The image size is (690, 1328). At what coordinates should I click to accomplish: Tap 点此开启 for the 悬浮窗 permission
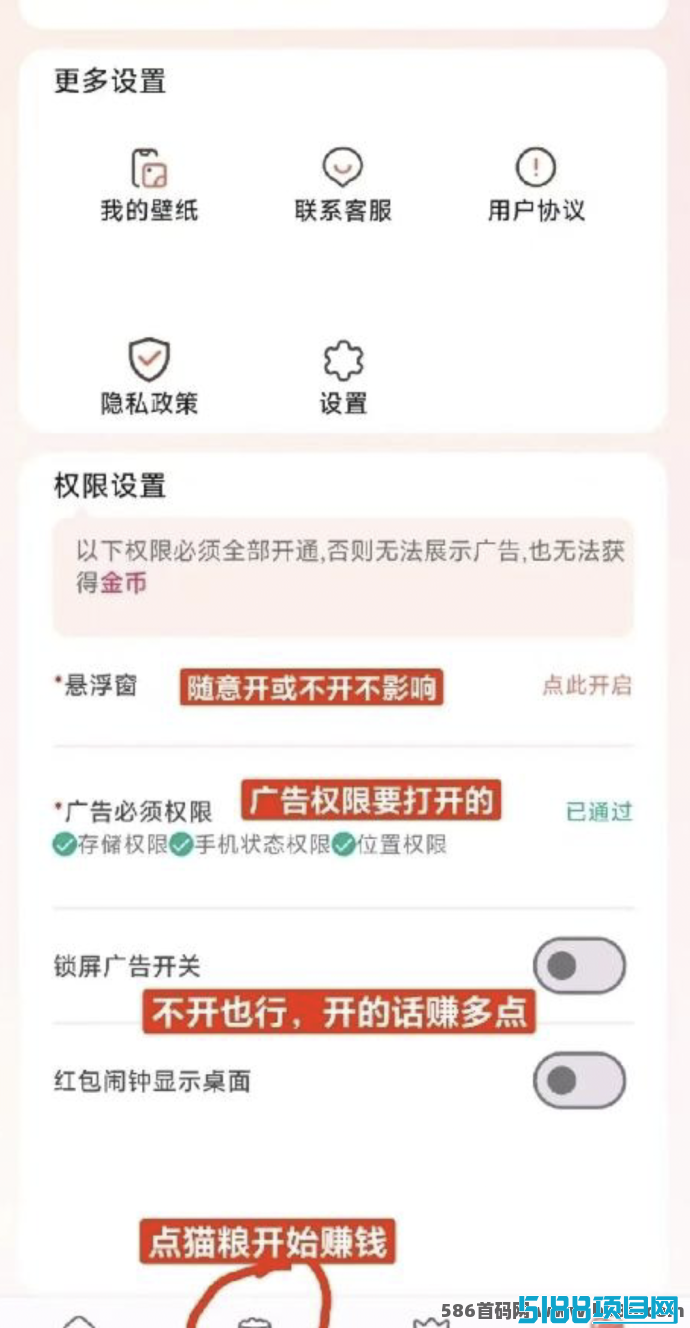click(587, 686)
